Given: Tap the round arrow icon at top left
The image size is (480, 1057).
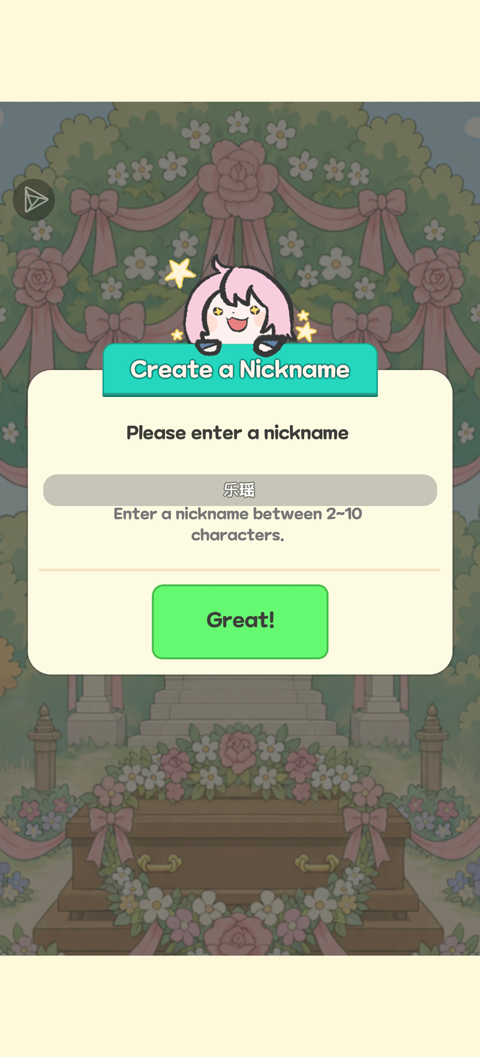Looking at the screenshot, I should (34, 200).
